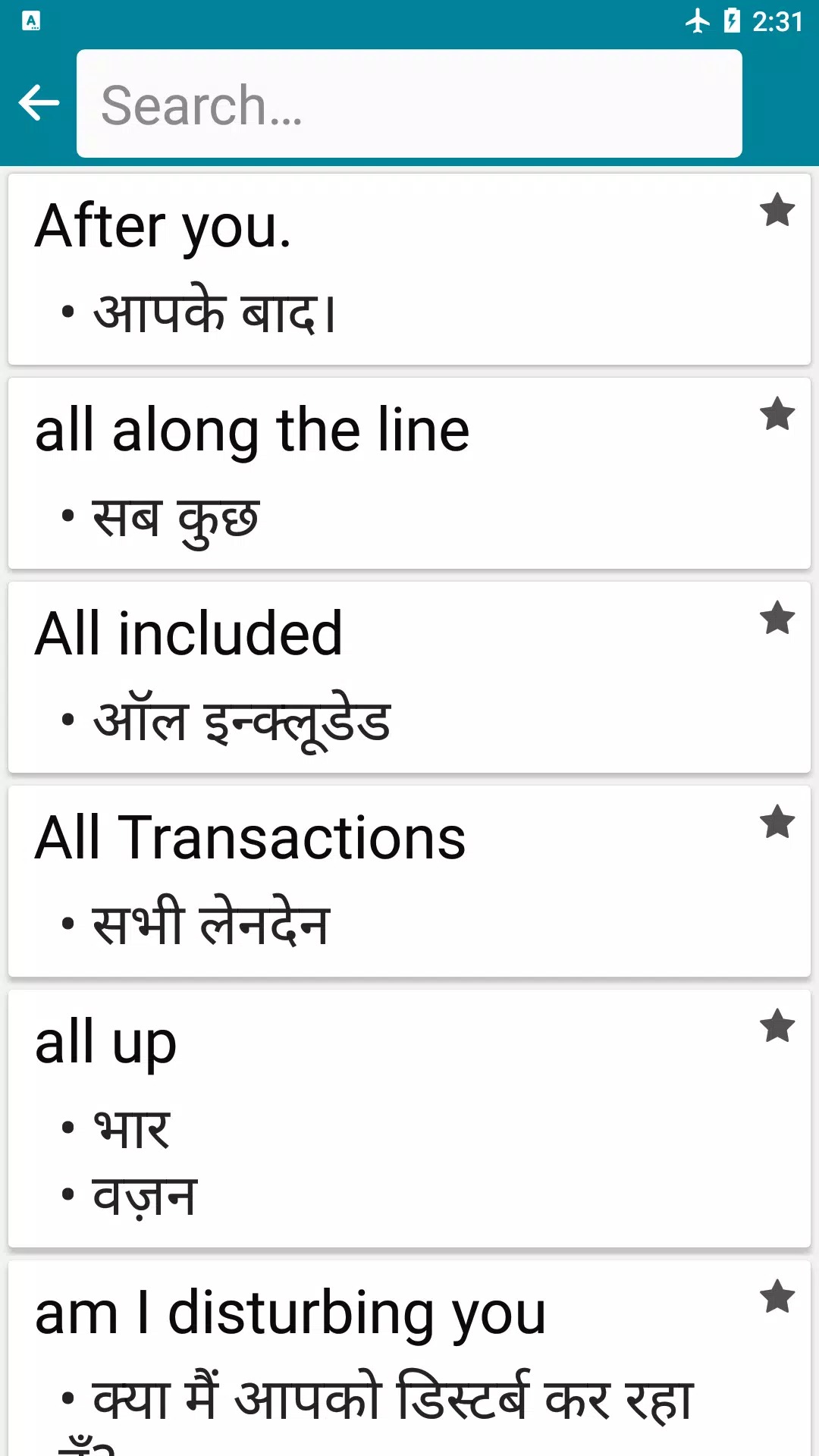
Task: Select the 'All Transactions' entry
Action: (379, 882)
